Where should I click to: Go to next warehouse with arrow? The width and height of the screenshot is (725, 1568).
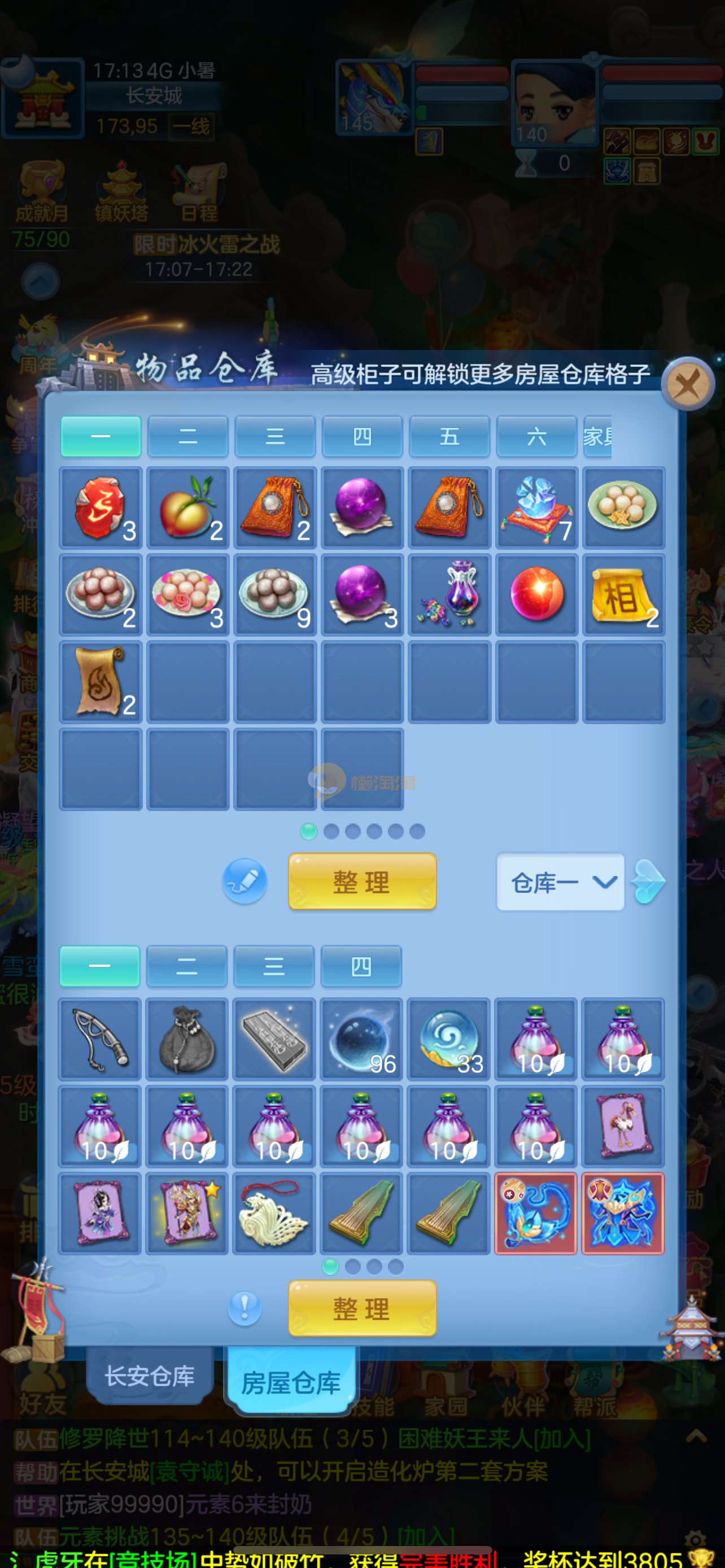[x=648, y=882]
